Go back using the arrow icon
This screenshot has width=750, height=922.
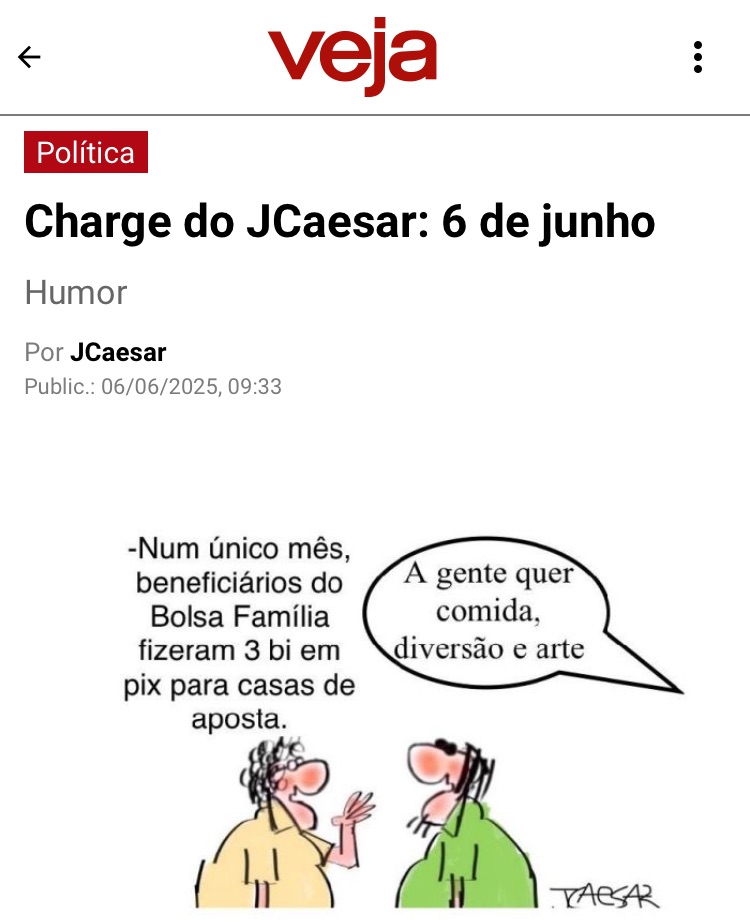(x=29, y=57)
